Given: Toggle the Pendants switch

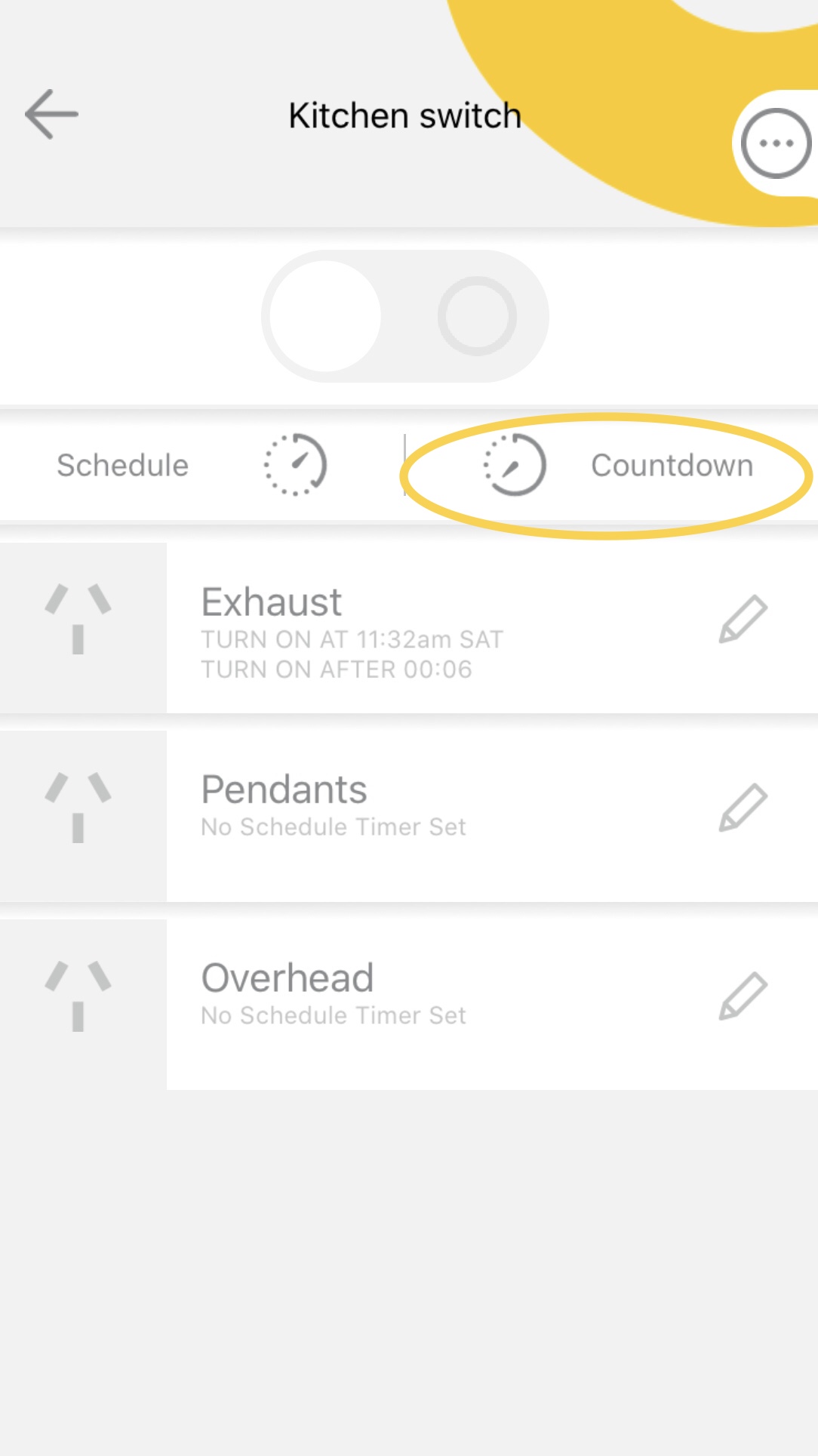Looking at the screenshot, I should point(78,808).
